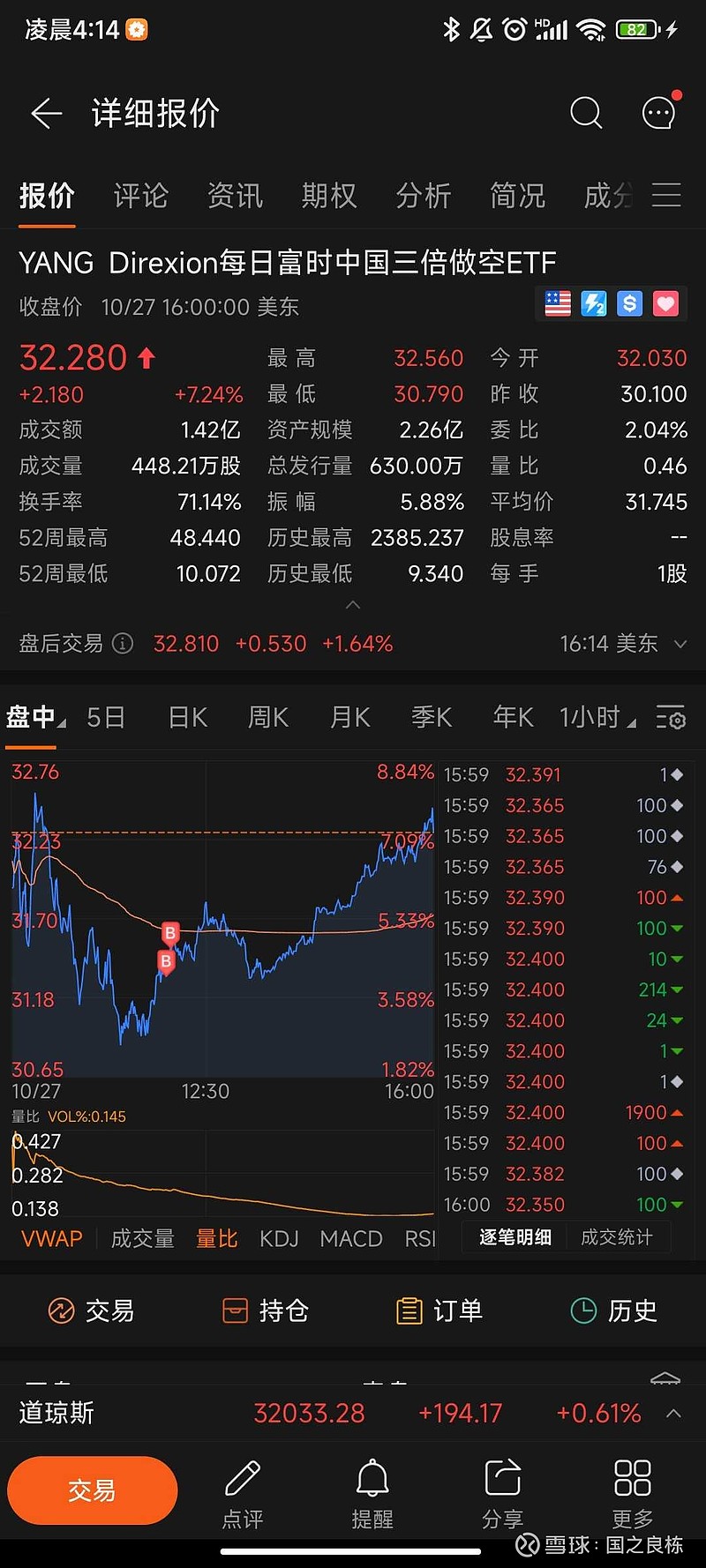Tap the info icon next to 盘后交易
This screenshot has height=1568, width=706.
pyautogui.click(x=123, y=644)
